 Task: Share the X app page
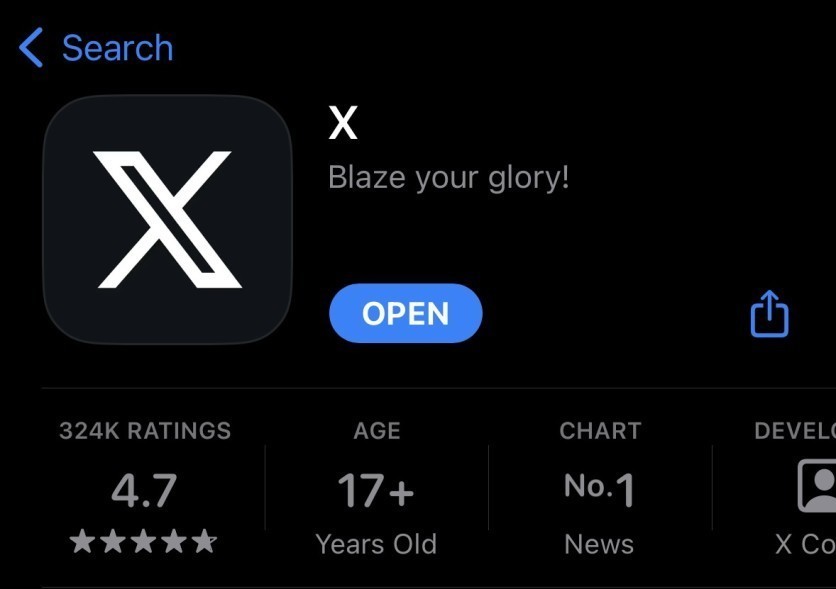coord(769,314)
